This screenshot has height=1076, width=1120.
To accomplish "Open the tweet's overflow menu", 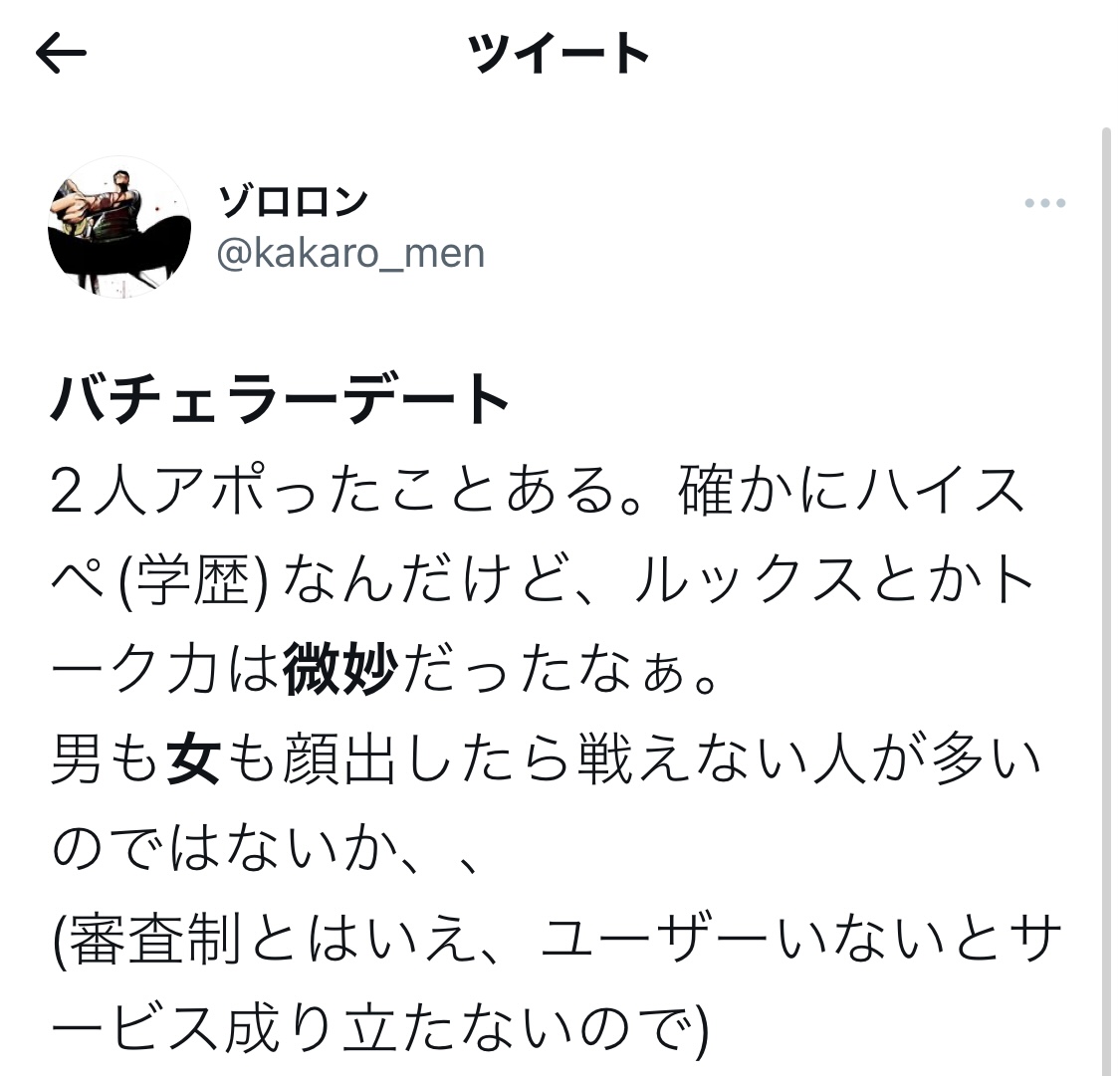I will coord(1044,203).
